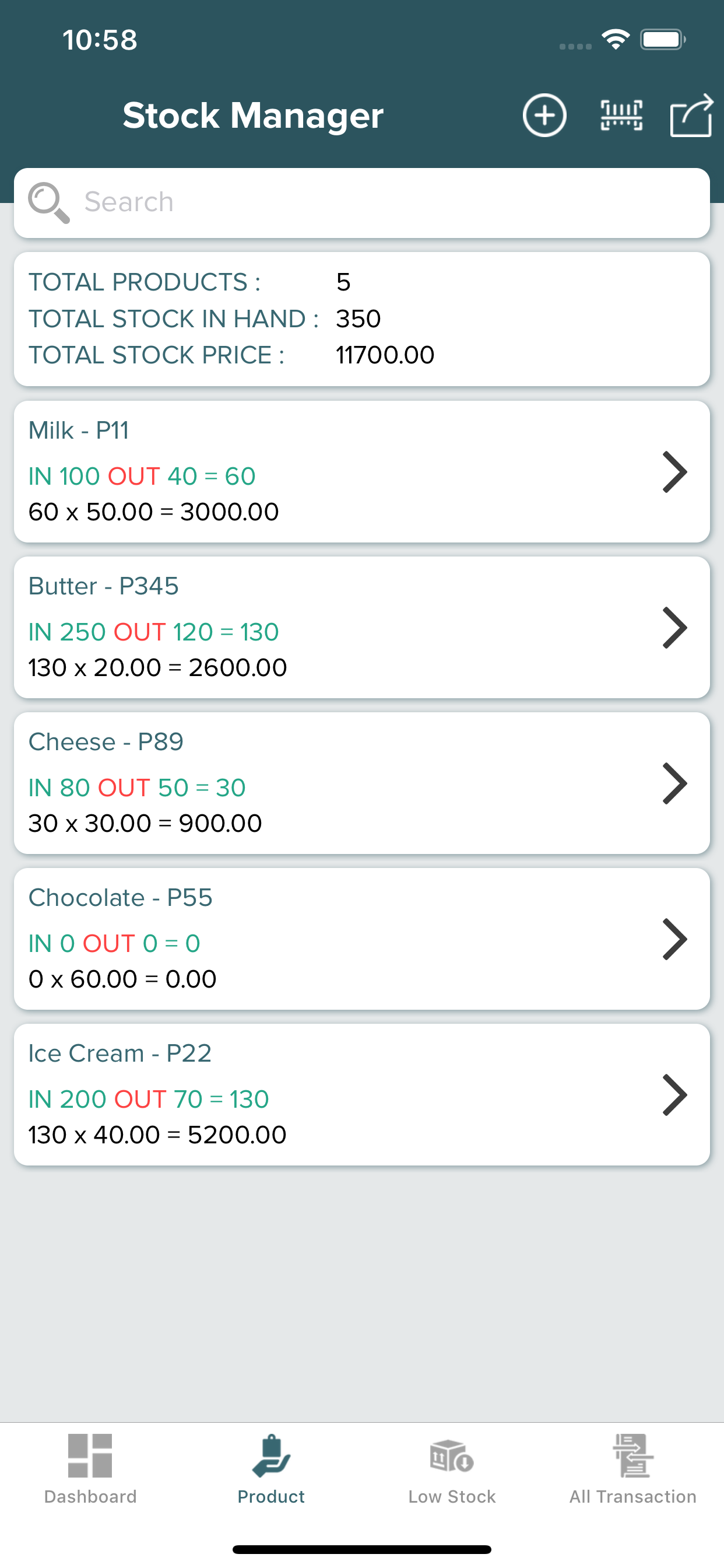This screenshot has height=1568, width=724.
Task: Tap the export share icon
Action: [x=691, y=115]
